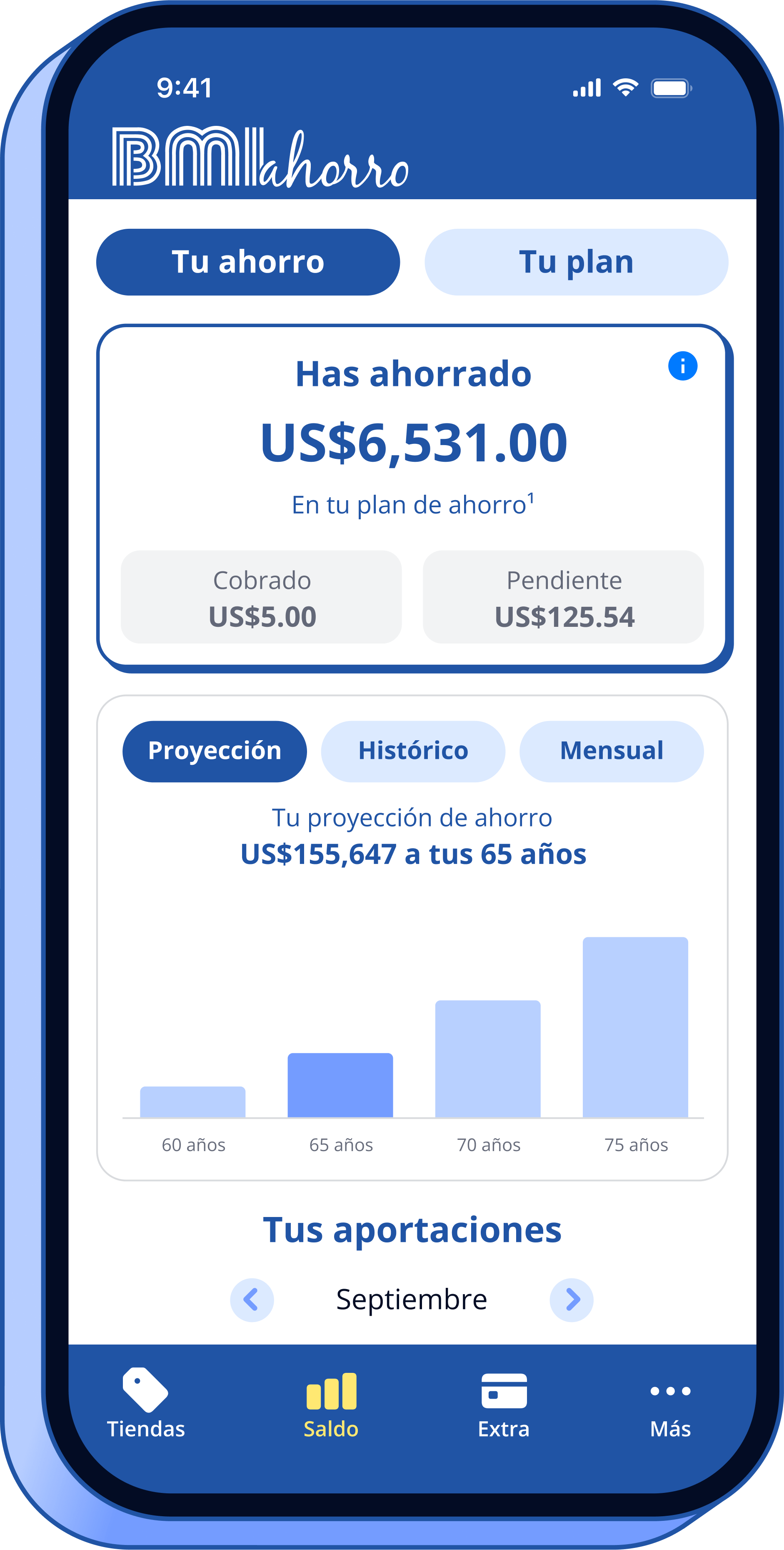The width and height of the screenshot is (784, 1550).
Task: Go to the month after Septiembre
Action: pyautogui.click(x=571, y=1300)
